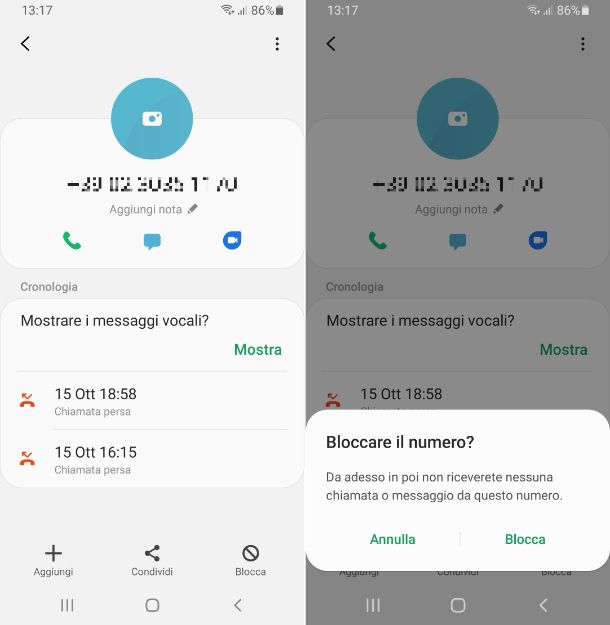Start a video call with the blue camera icon on the left screen
This screenshot has height=625, width=610.
(x=232, y=240)
